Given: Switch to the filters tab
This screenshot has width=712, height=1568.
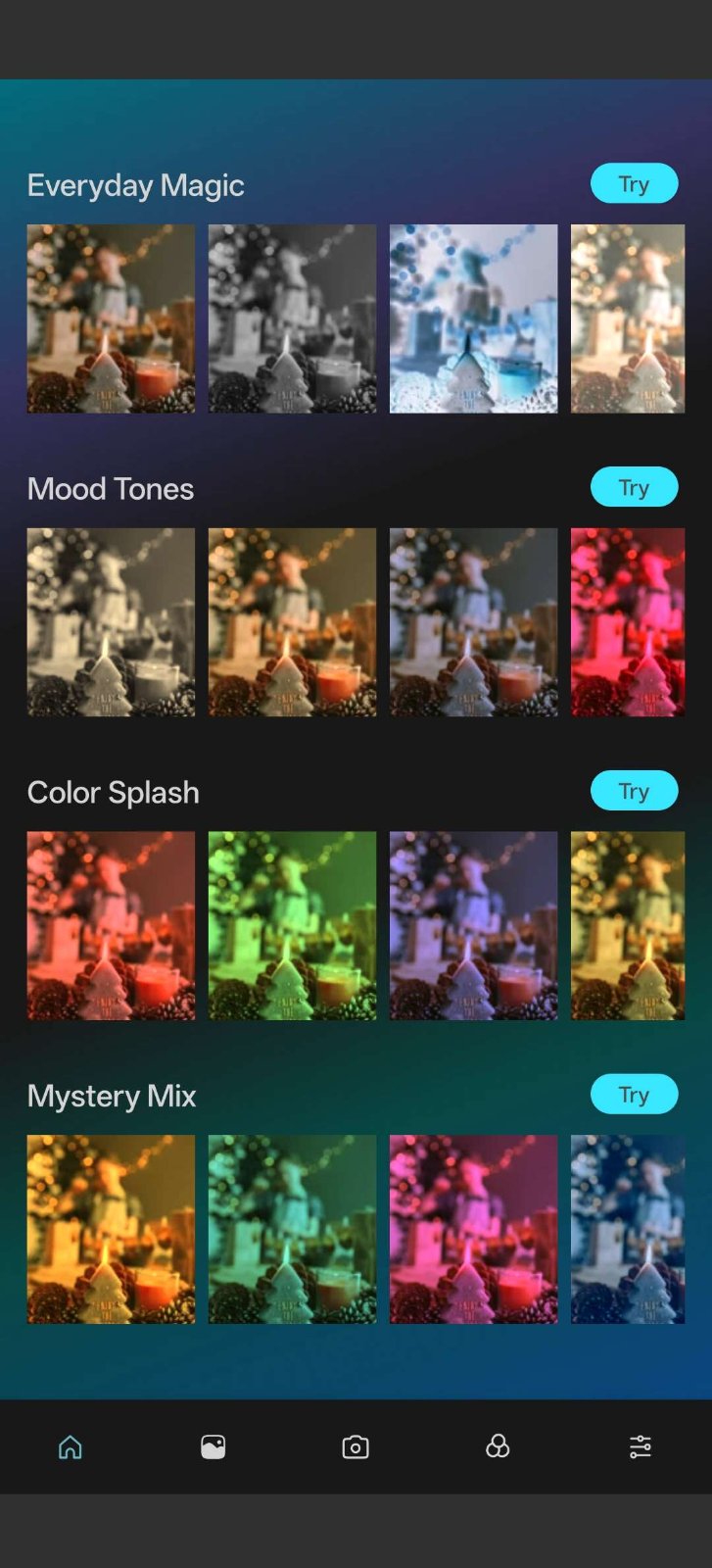Looking at the screenshot, I should (x=498, y=1446).
